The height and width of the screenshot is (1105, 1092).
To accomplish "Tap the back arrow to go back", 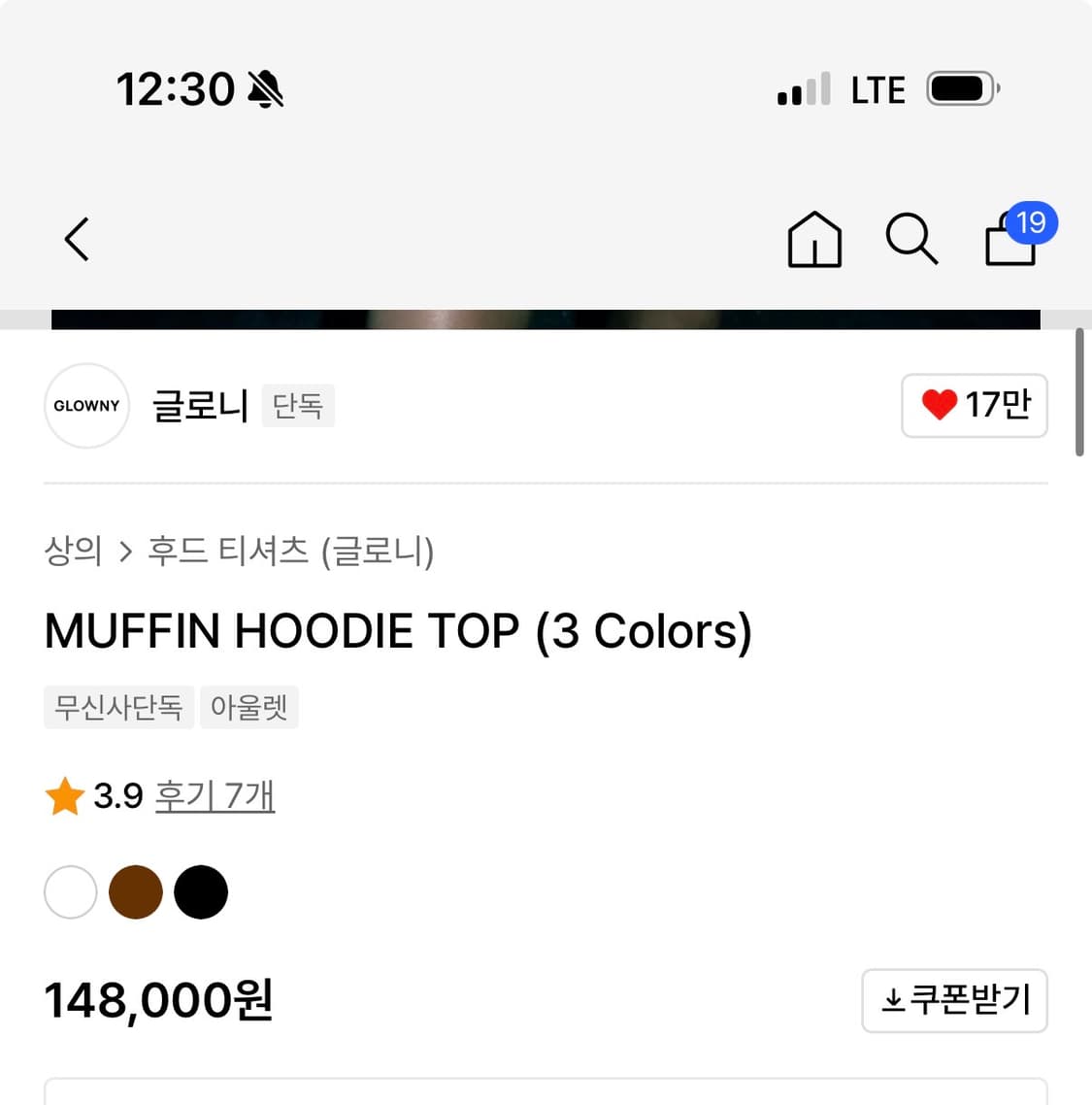I will tap(77, 239).
